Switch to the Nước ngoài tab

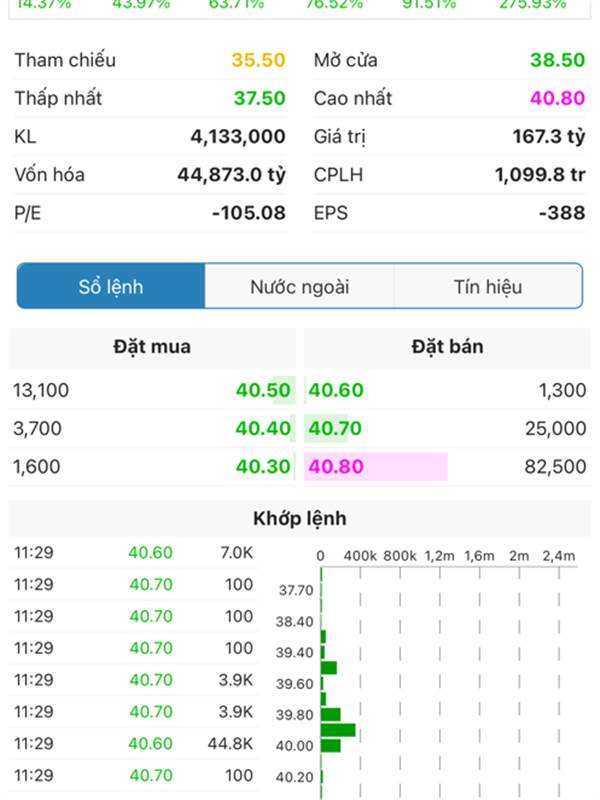[x=300, y=287]
